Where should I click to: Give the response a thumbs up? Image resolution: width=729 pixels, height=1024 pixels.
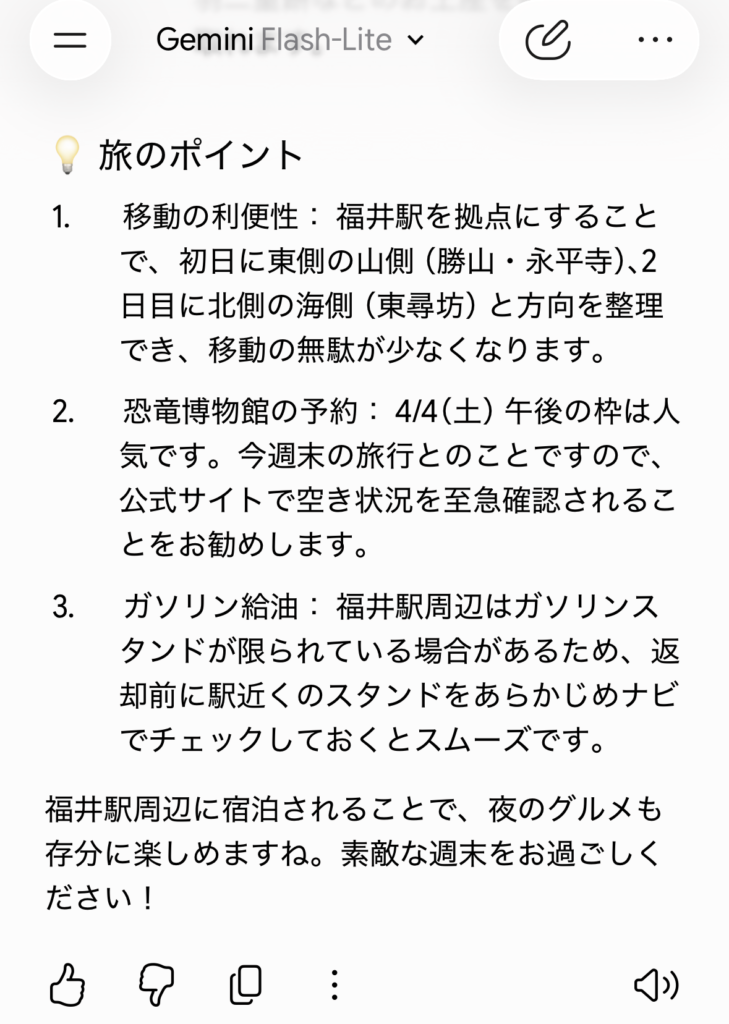click(67, 984)
